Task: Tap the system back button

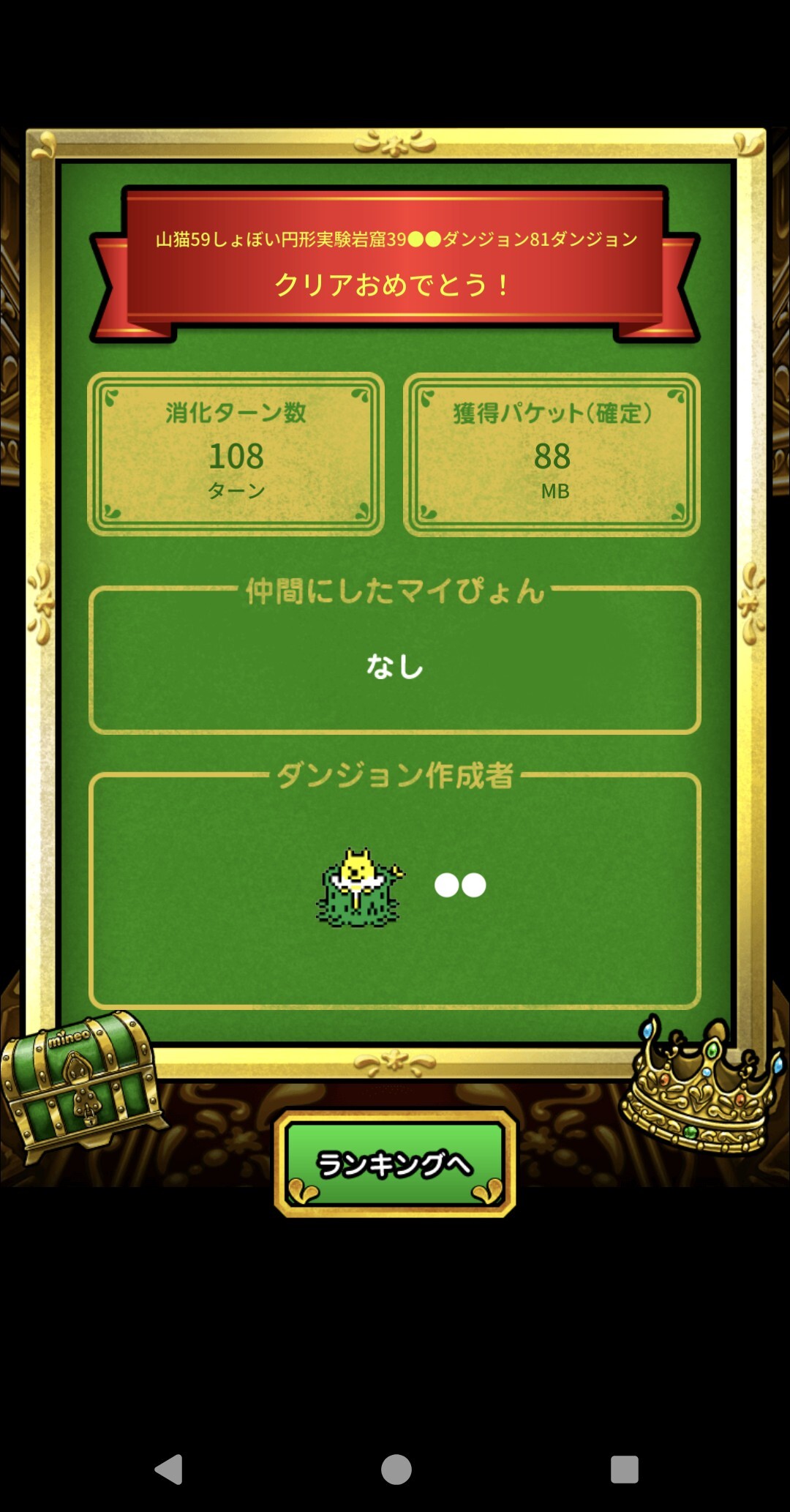Action: (169, 1468)
